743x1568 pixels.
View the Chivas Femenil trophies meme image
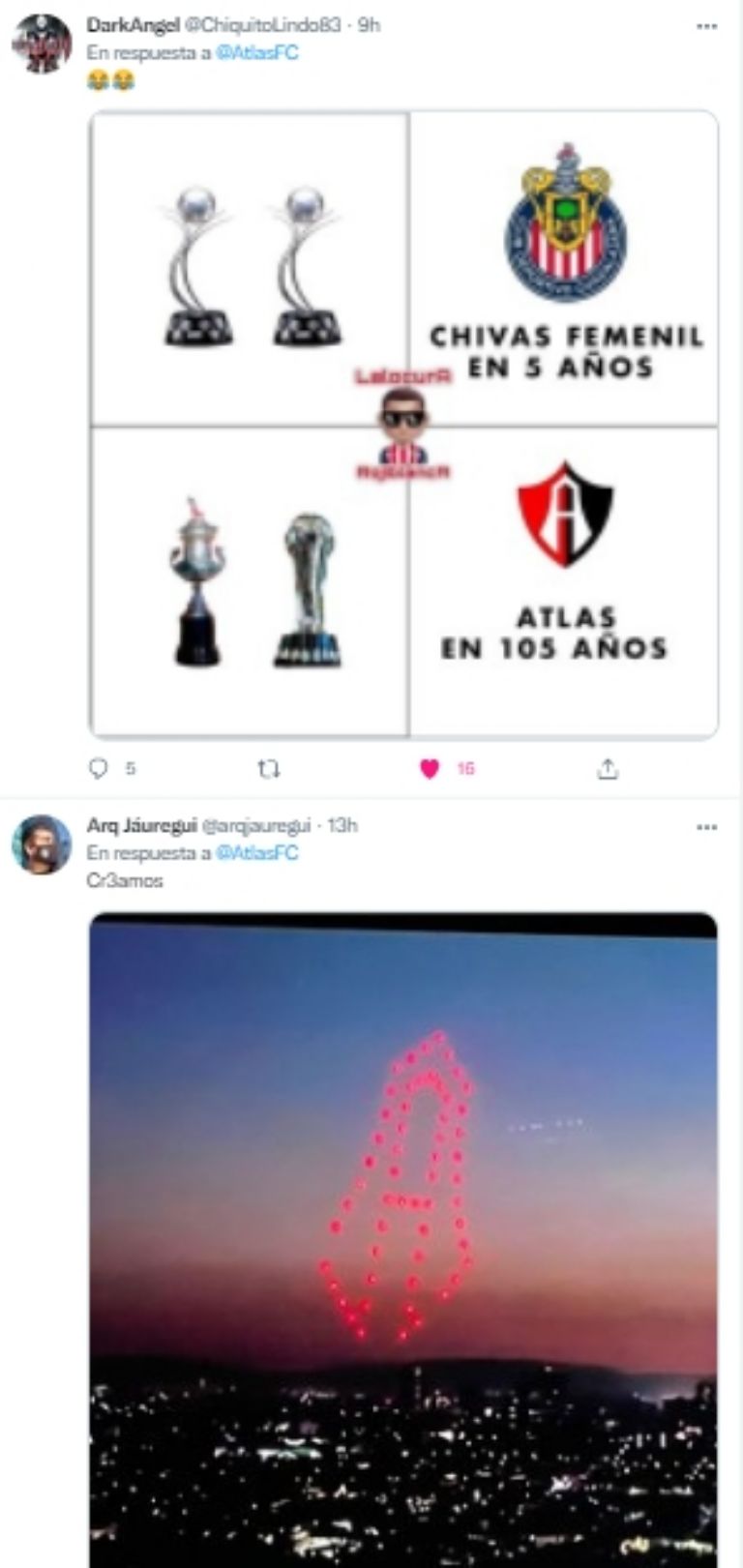pyautogui.click(x=403, y=426)
